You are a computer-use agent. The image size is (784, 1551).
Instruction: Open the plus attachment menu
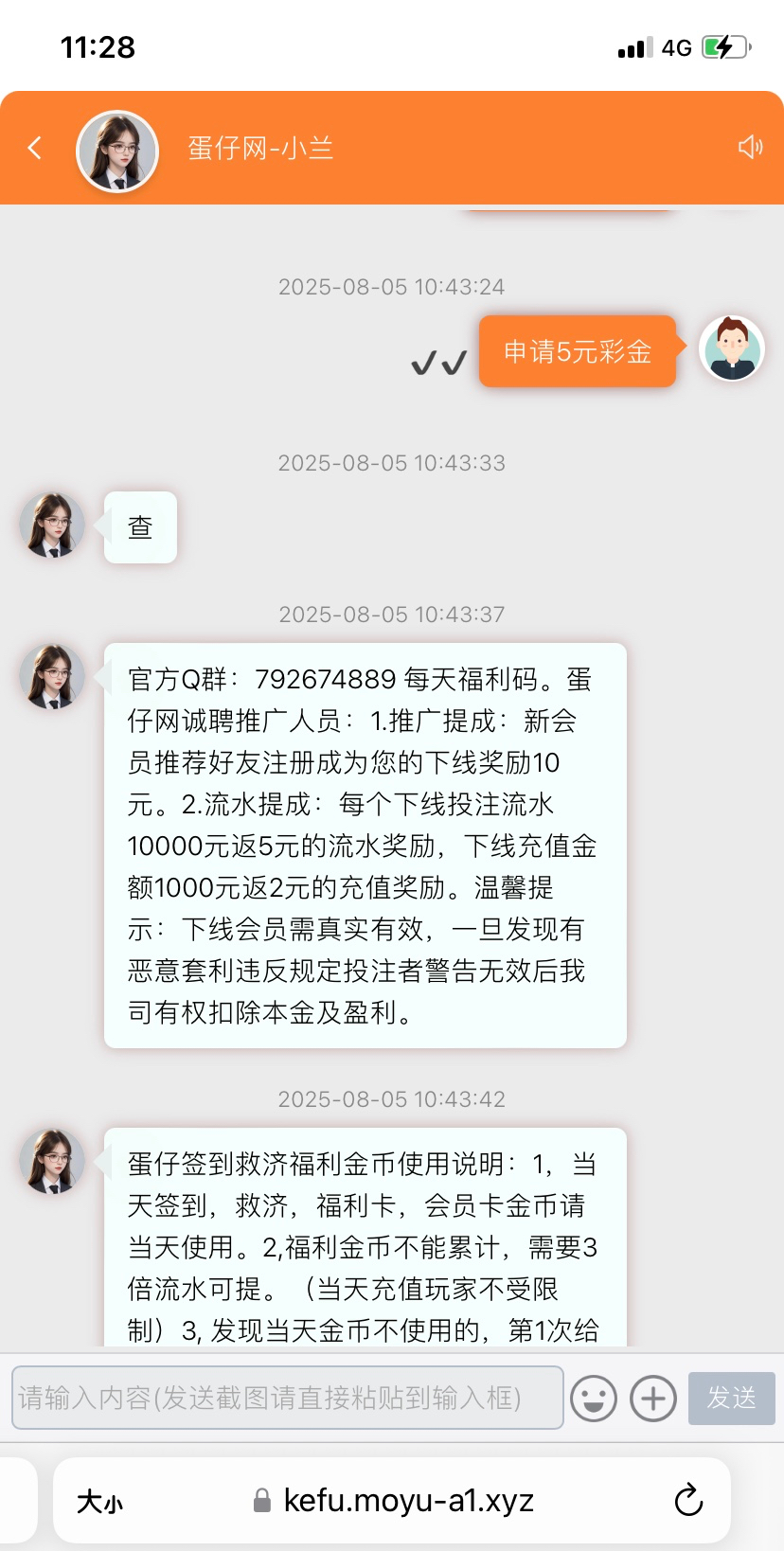(x=653, y=1399)
